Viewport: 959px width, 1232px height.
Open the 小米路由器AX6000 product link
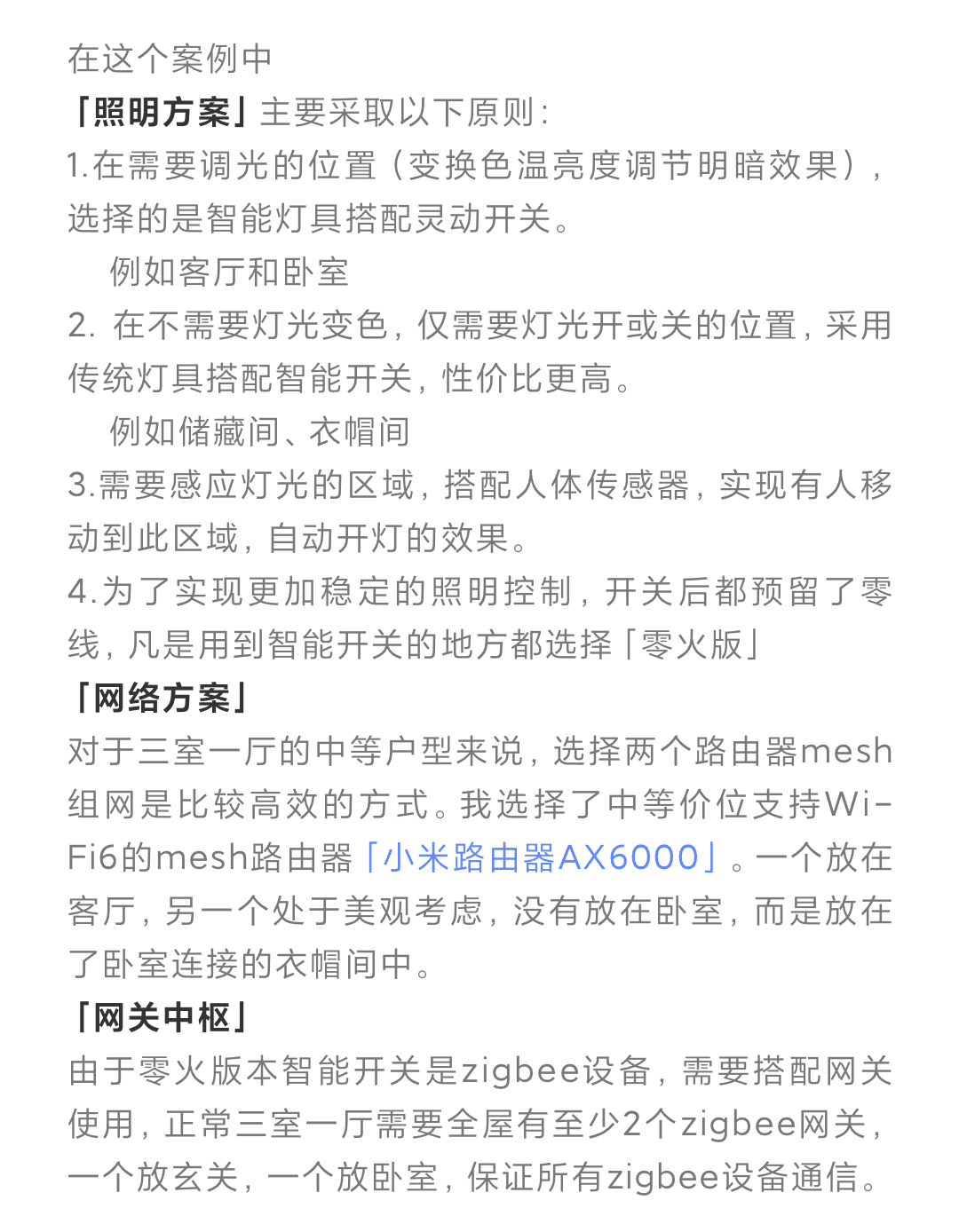click(542, 857)
